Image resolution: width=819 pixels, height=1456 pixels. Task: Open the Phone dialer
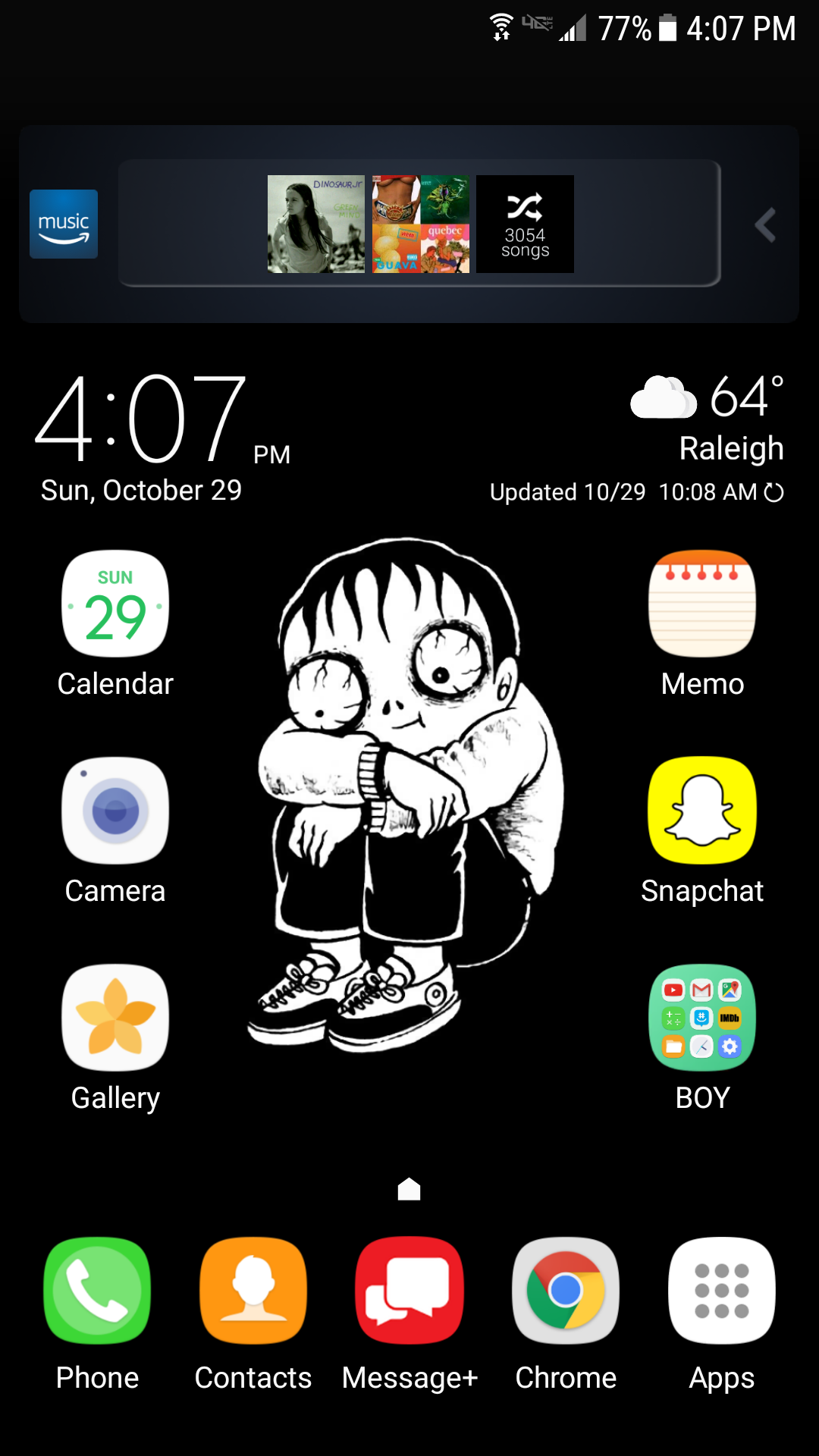point(97,1291)
